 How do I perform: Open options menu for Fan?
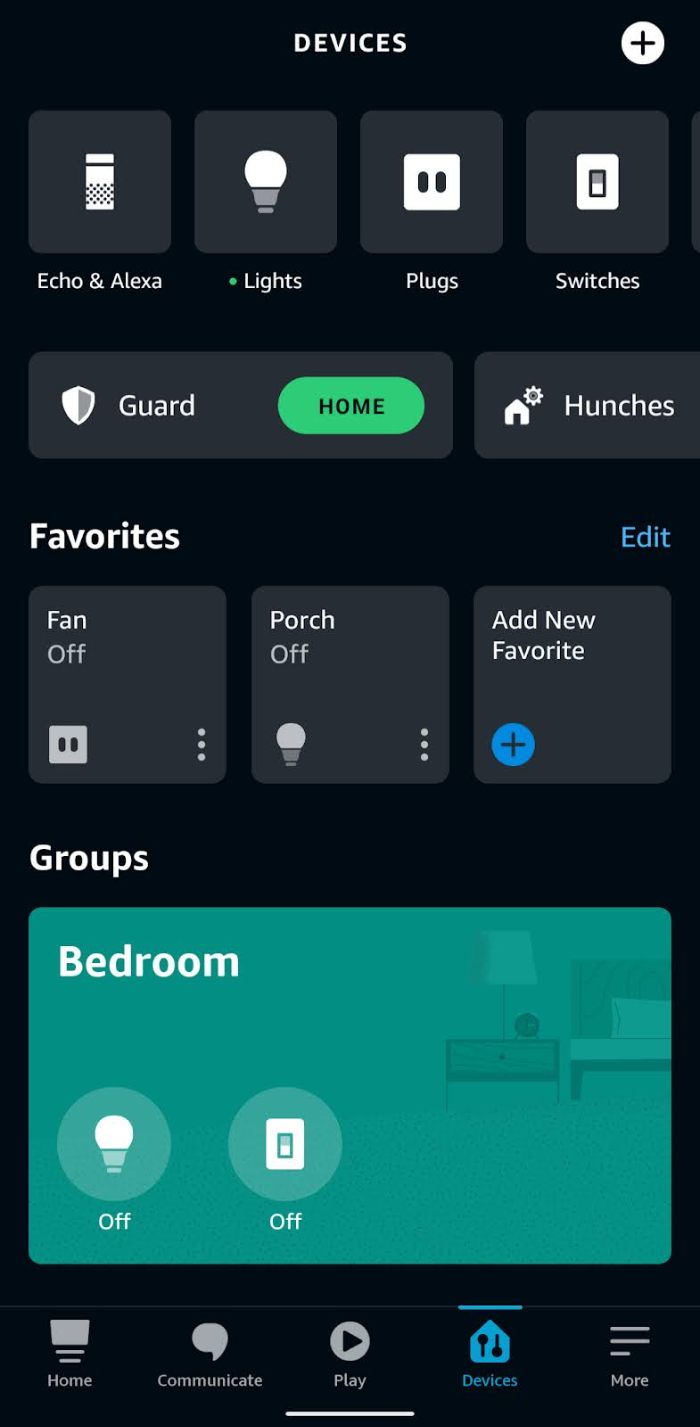tap(202, 744)
